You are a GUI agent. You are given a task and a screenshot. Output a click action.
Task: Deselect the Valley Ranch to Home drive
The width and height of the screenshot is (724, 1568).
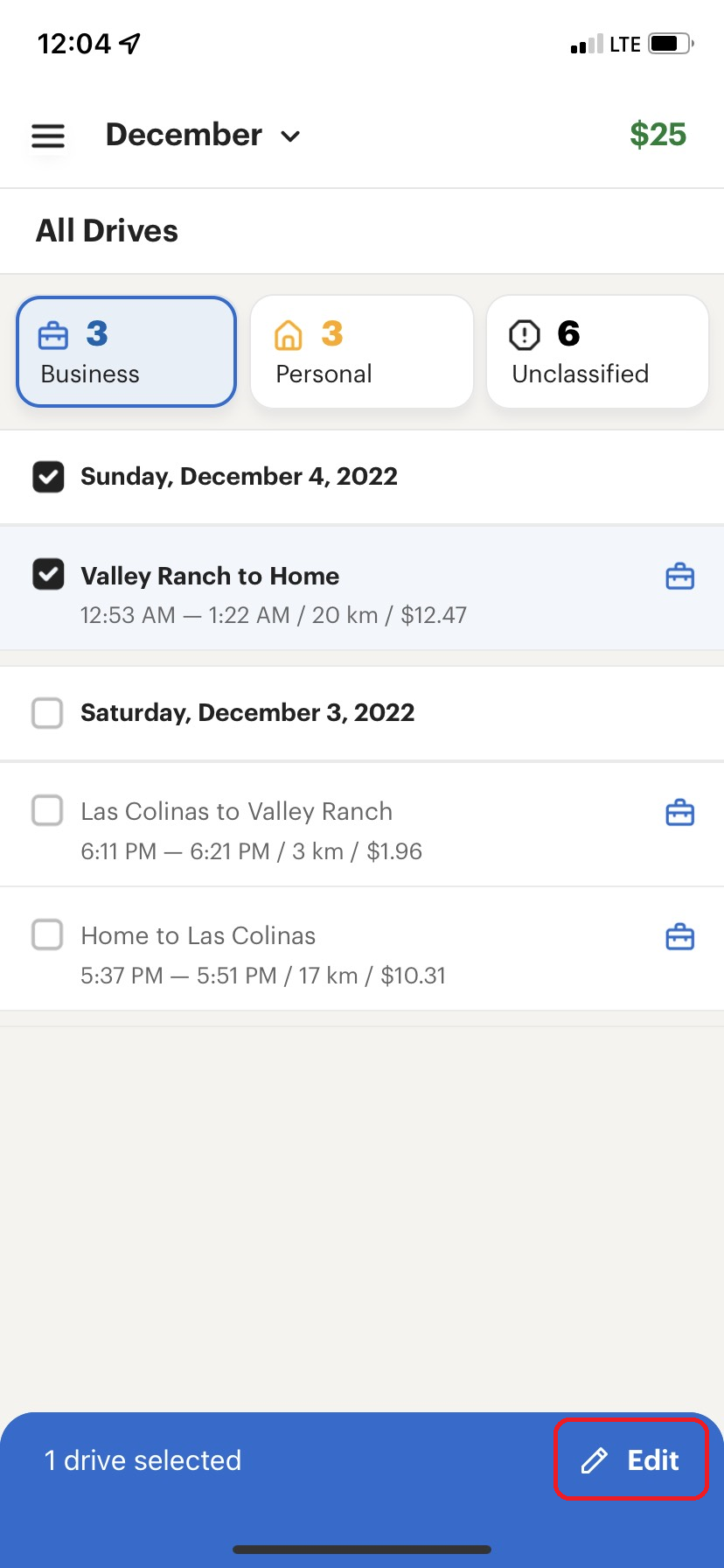(48, 575)
